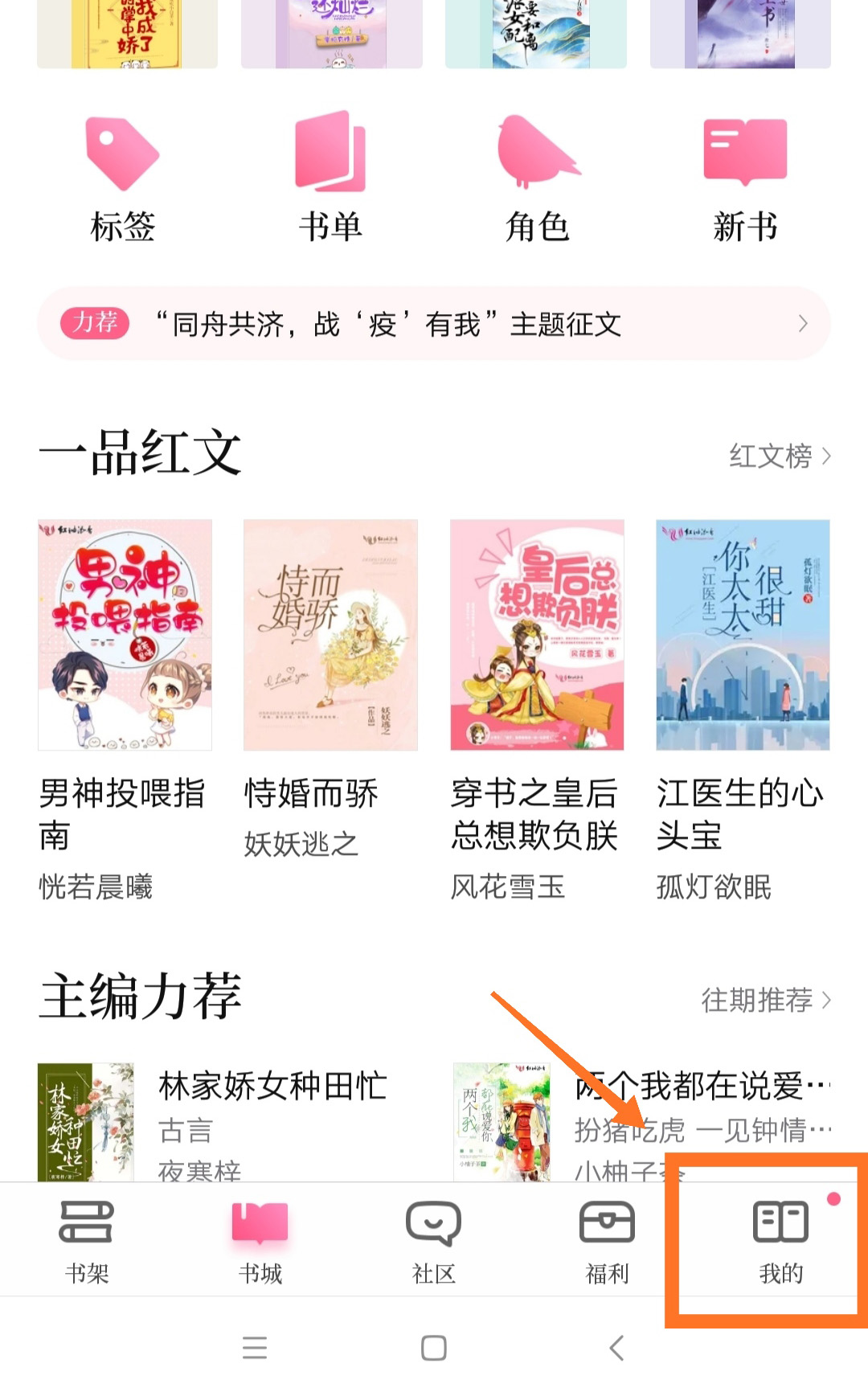The width and height of the screenshot is (868, 1400).
Task: Open the book 恃婚而骄
Action: tap(330, 635)
